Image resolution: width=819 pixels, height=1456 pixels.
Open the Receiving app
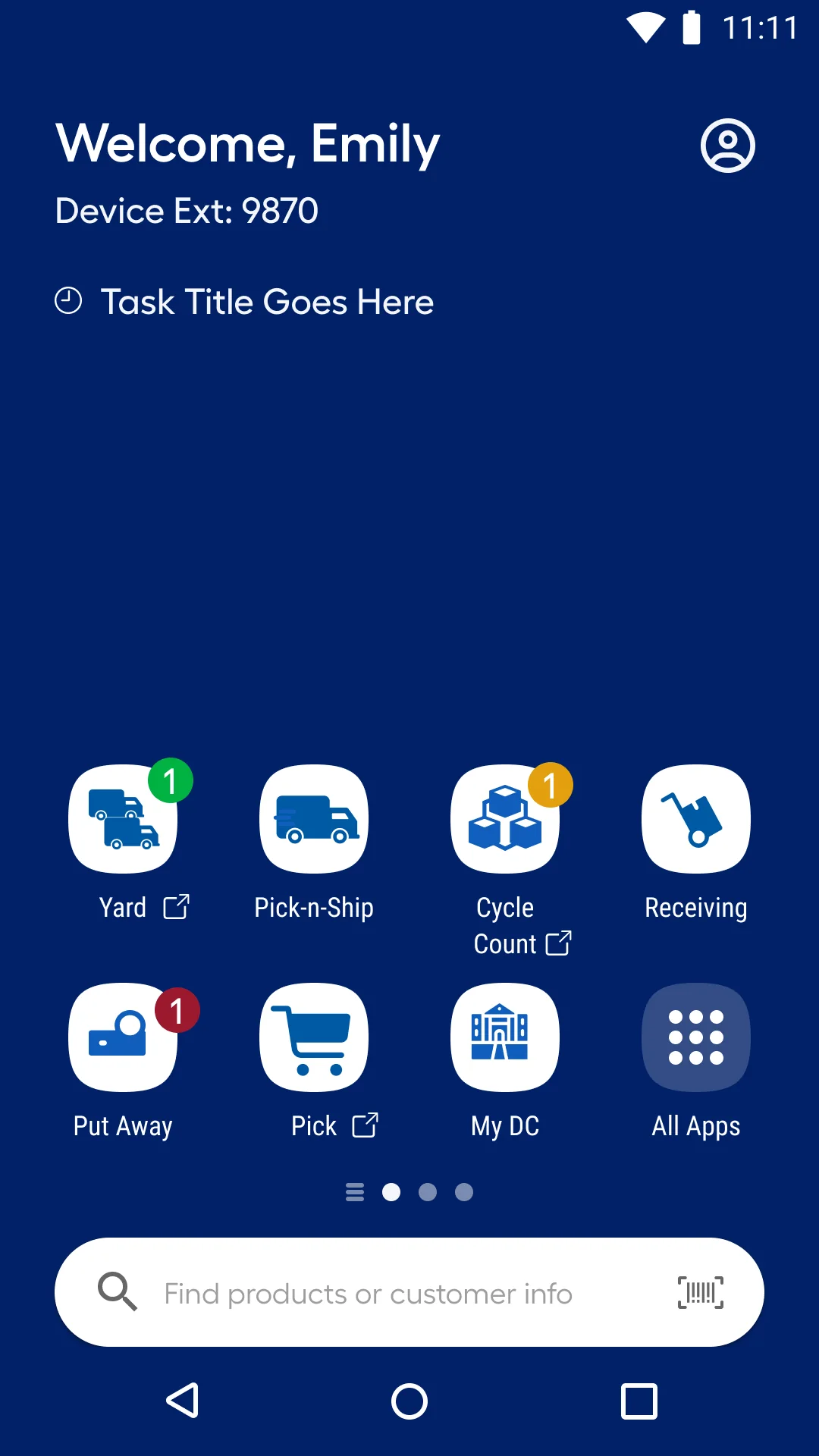(696, 819)
